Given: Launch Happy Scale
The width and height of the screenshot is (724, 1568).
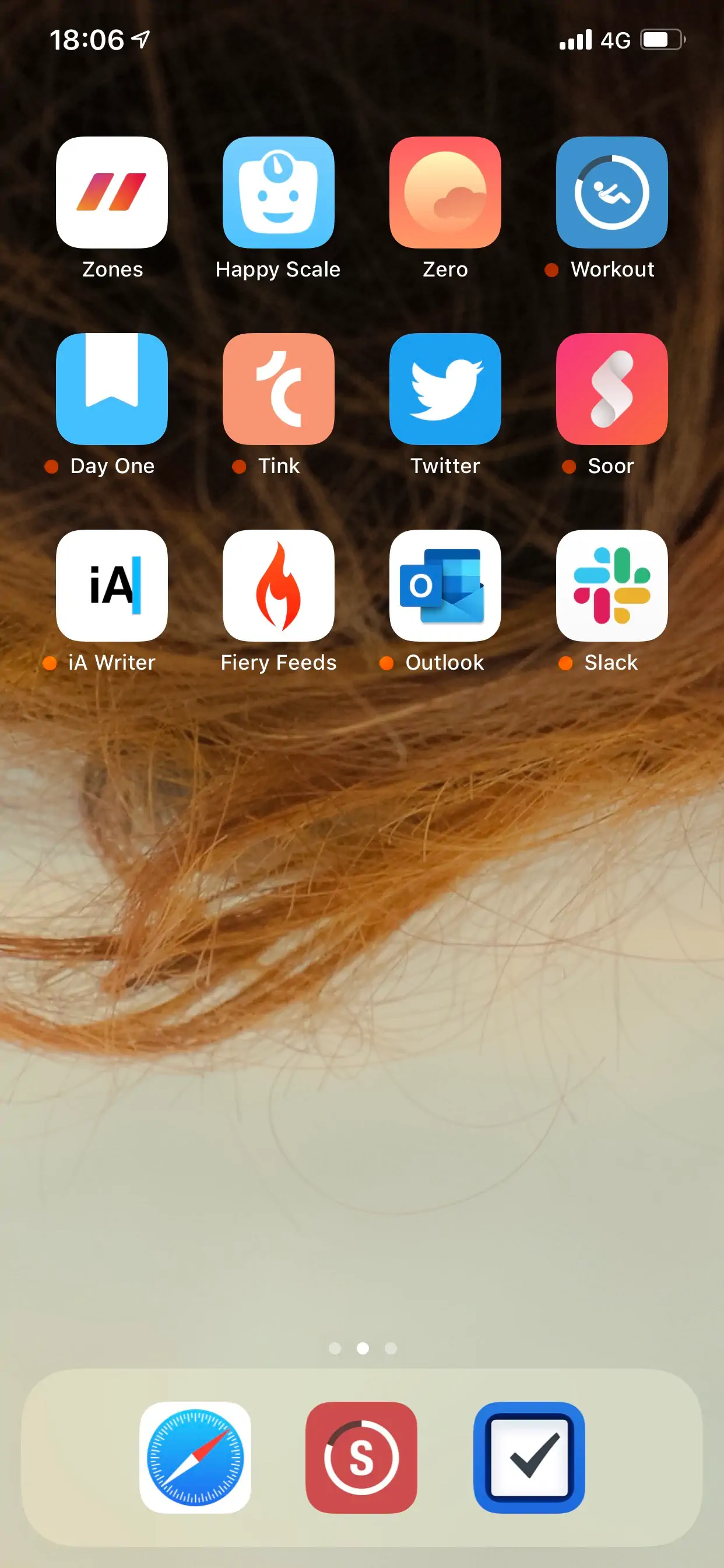Looking at the screenshot, I should click(x=278, y=192).
